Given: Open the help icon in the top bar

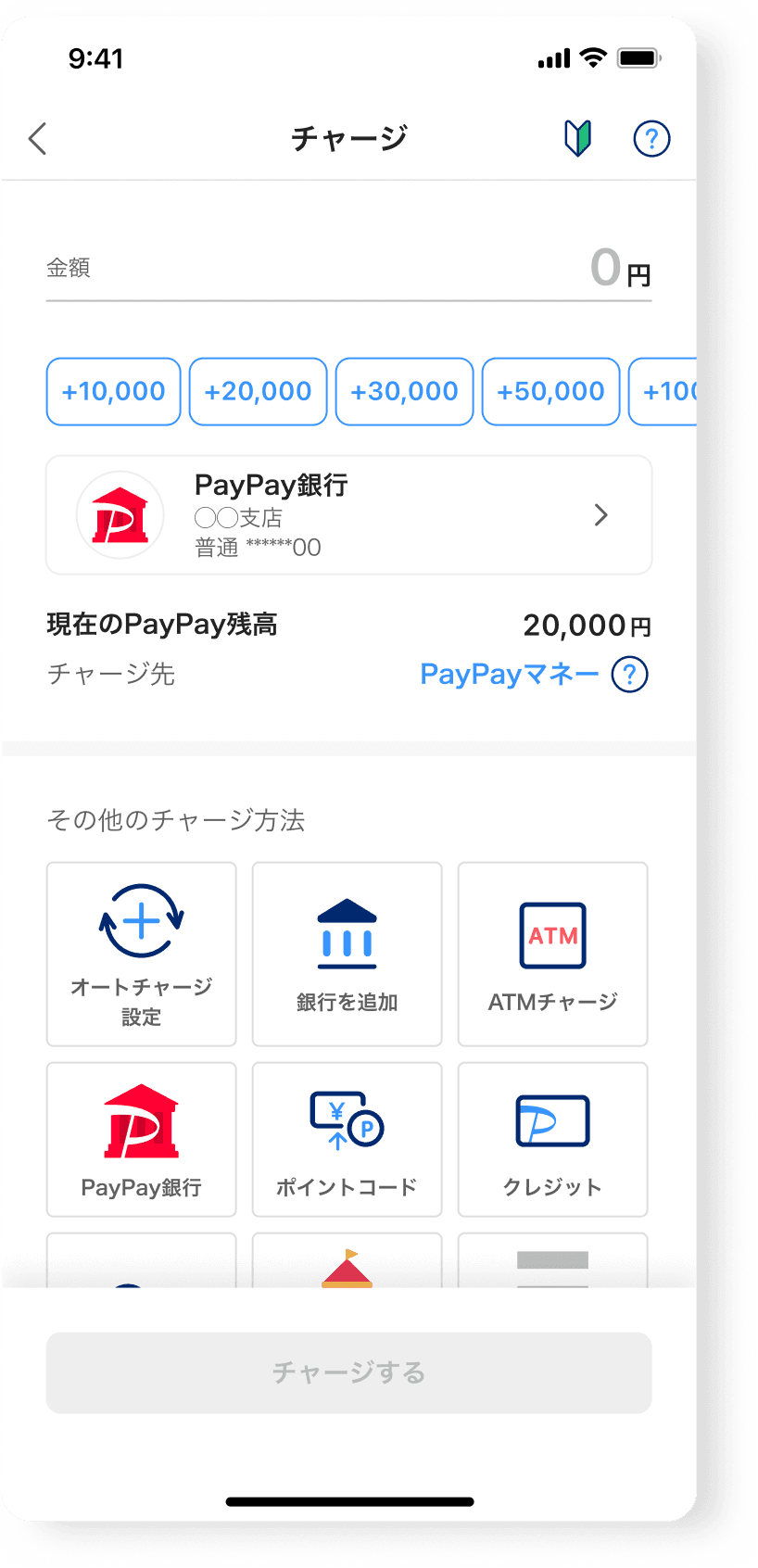Looking at the screenshot, I should point(651,139).
